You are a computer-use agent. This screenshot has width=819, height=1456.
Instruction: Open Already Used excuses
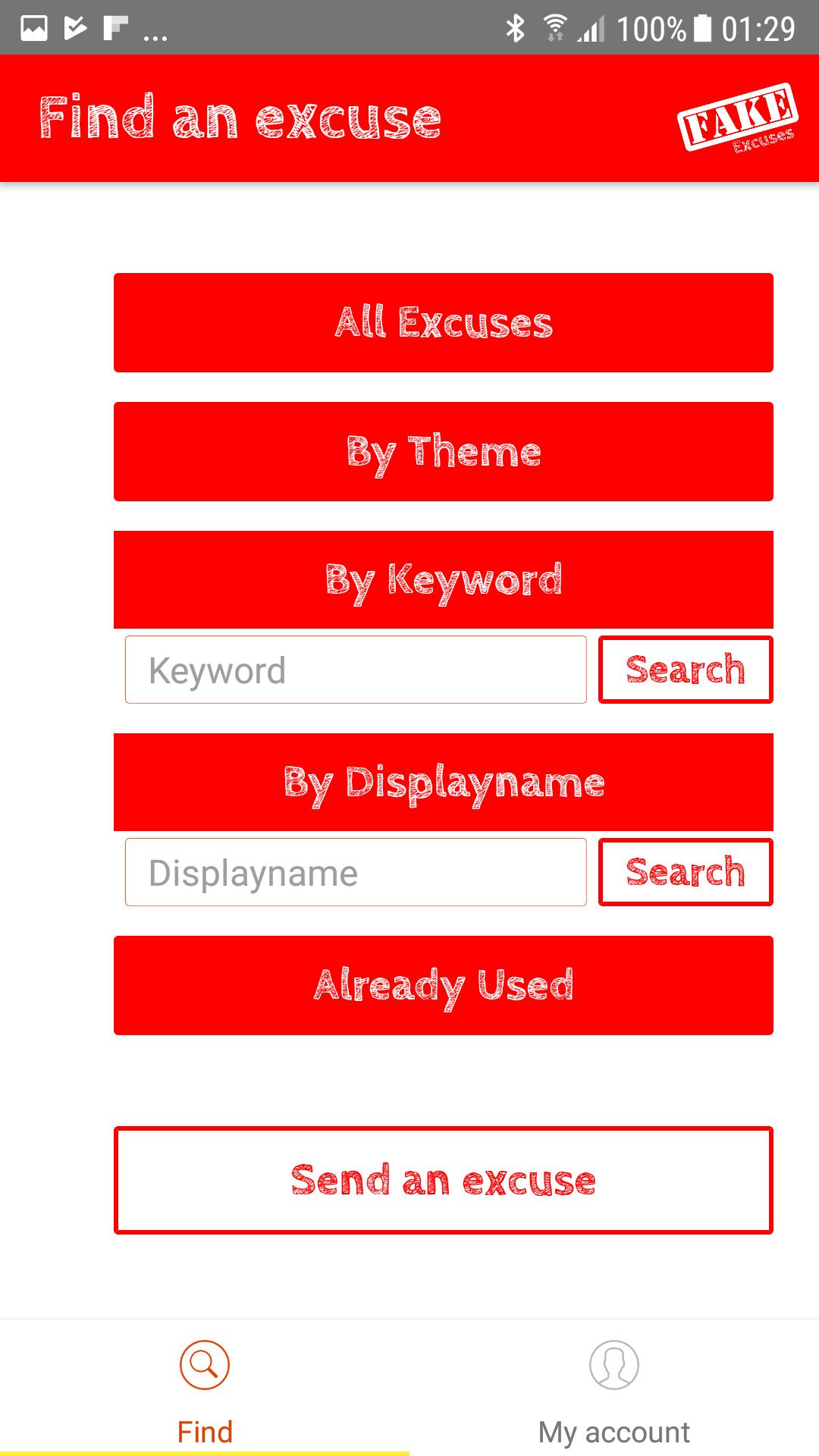pos(444,985)
